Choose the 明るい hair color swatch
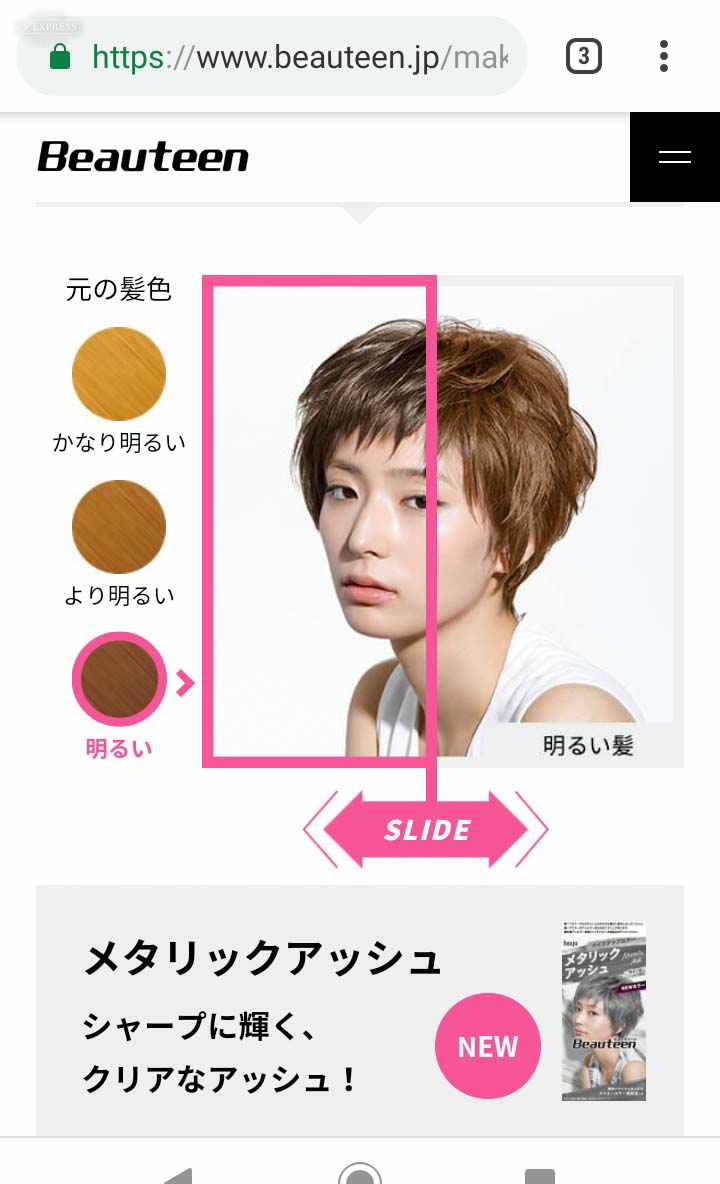The image size is (720, 1184). tap(118, 680)
